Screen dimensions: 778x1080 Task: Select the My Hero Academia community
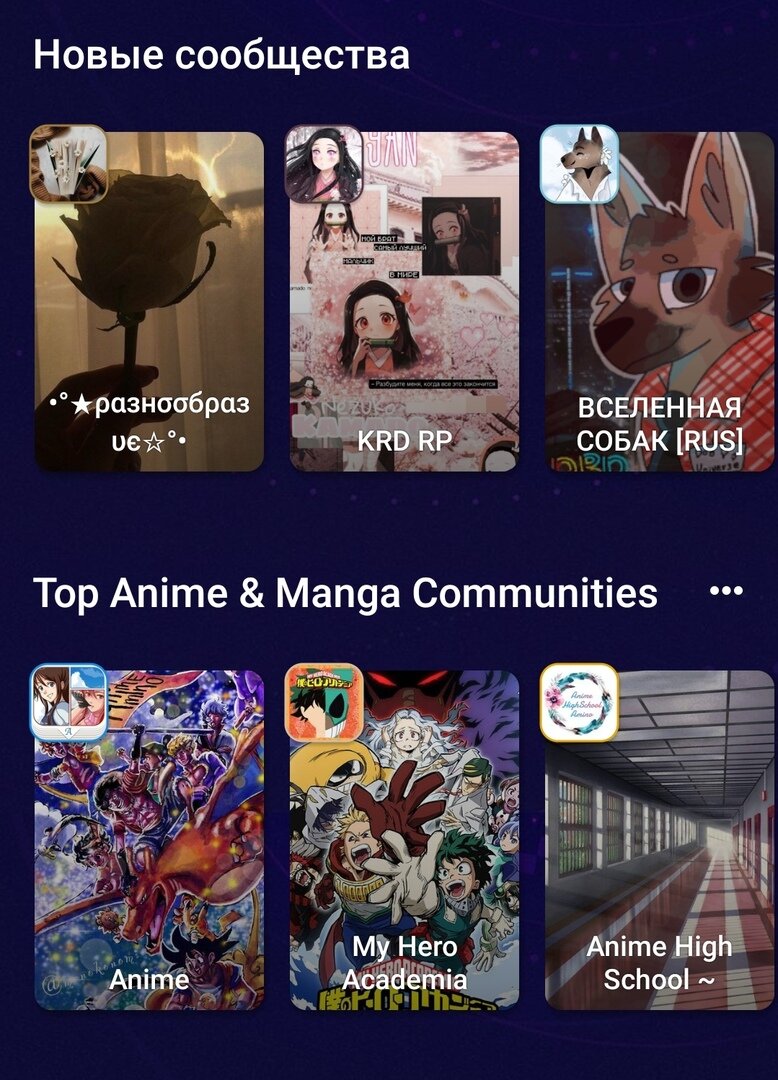(404, 840)
